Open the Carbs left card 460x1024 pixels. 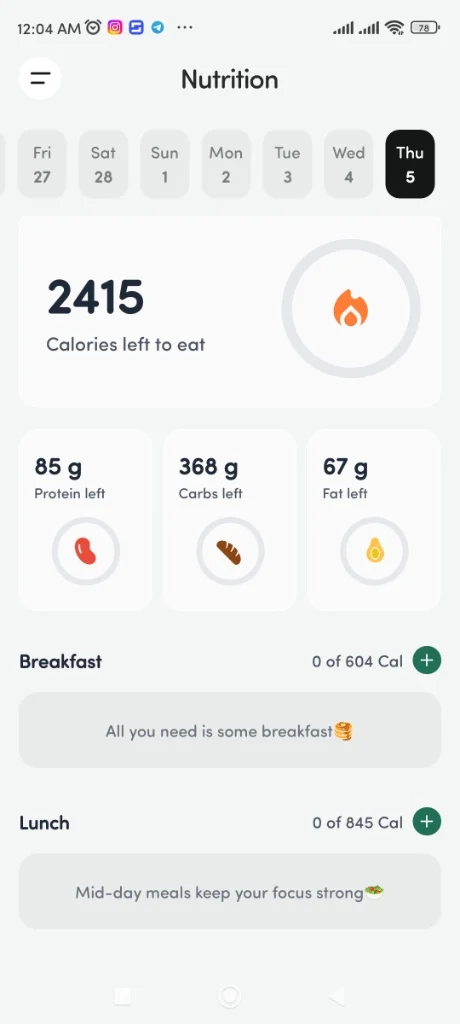tap(230, 520)
